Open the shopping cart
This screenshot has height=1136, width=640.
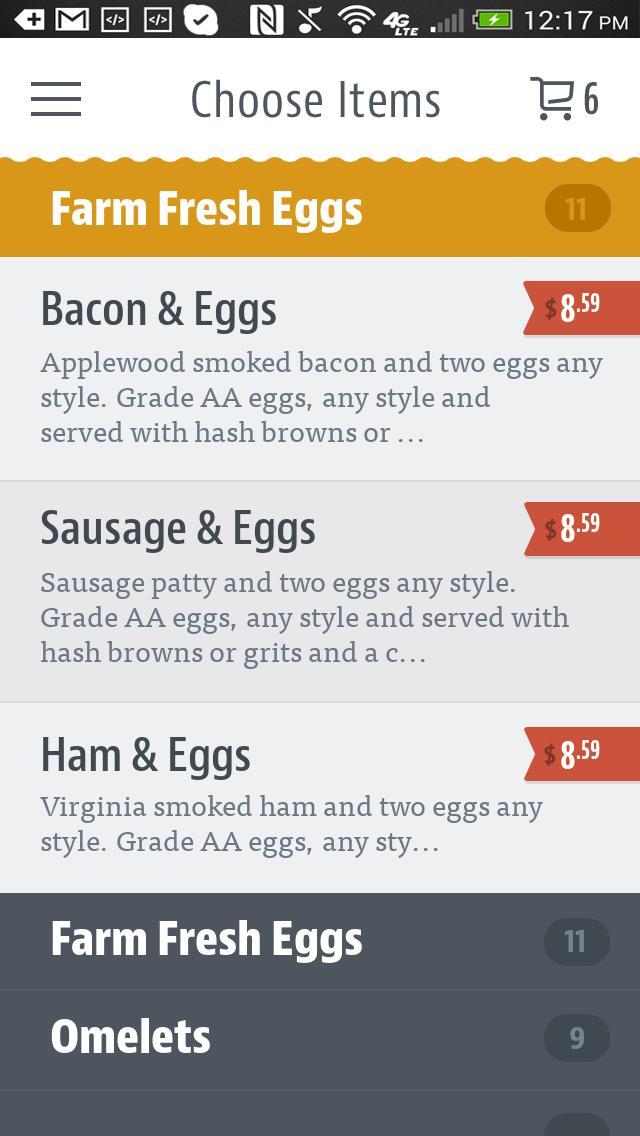[x=563, y=99]
